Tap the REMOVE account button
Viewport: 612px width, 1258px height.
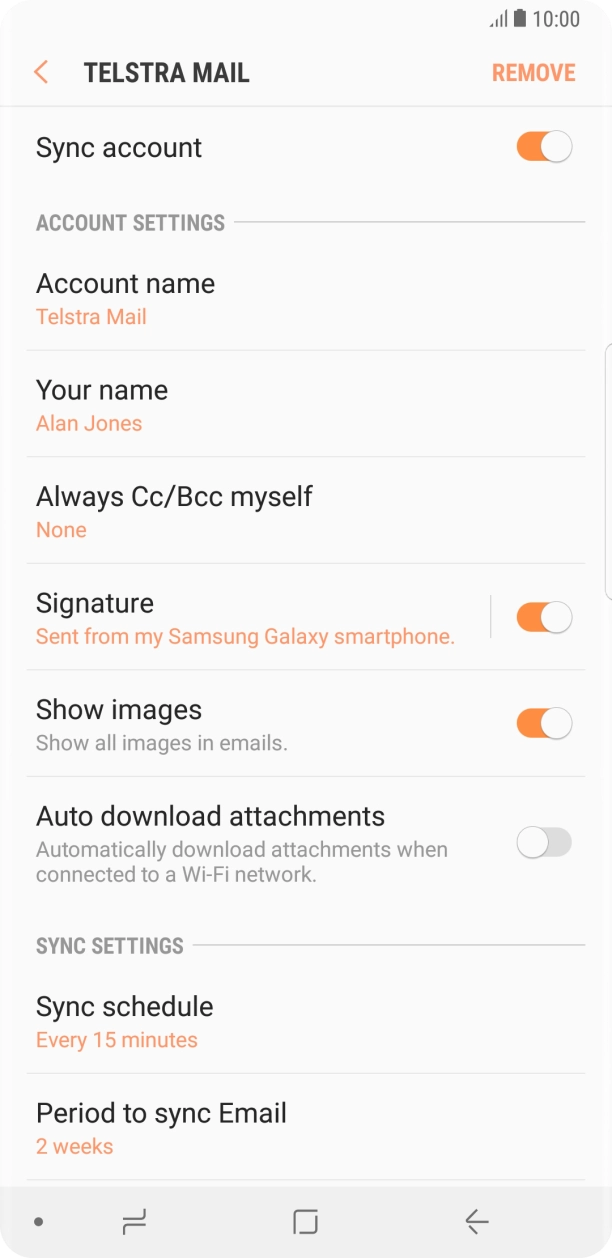point(533,73)
